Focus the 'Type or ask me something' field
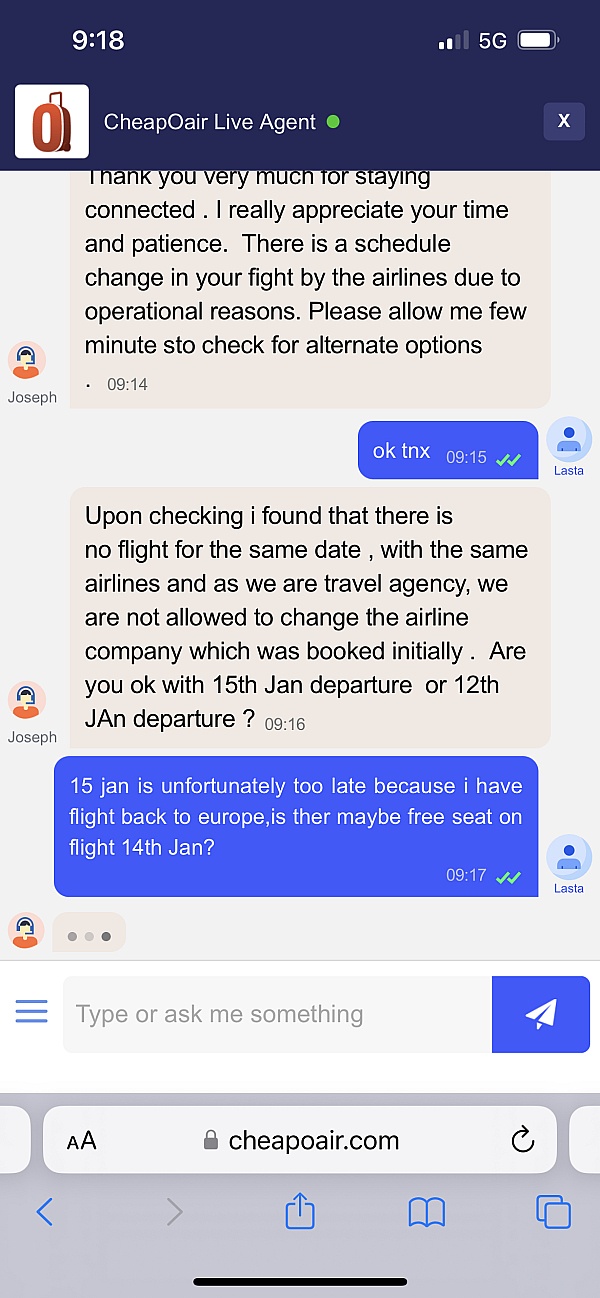 tap(277, 1014)
